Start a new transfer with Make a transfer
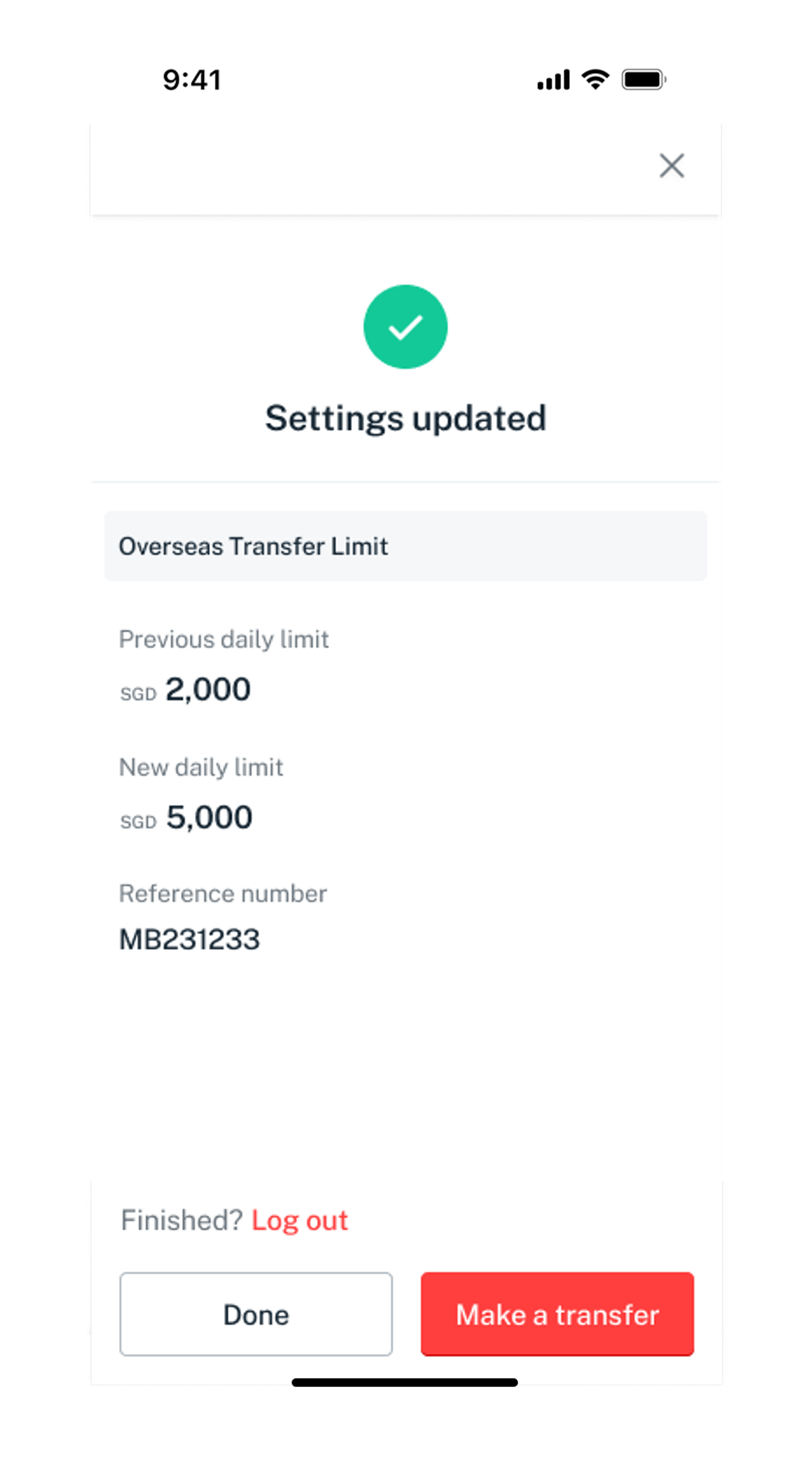The height and width of the screenshot is (1463, 812). 557,1315
